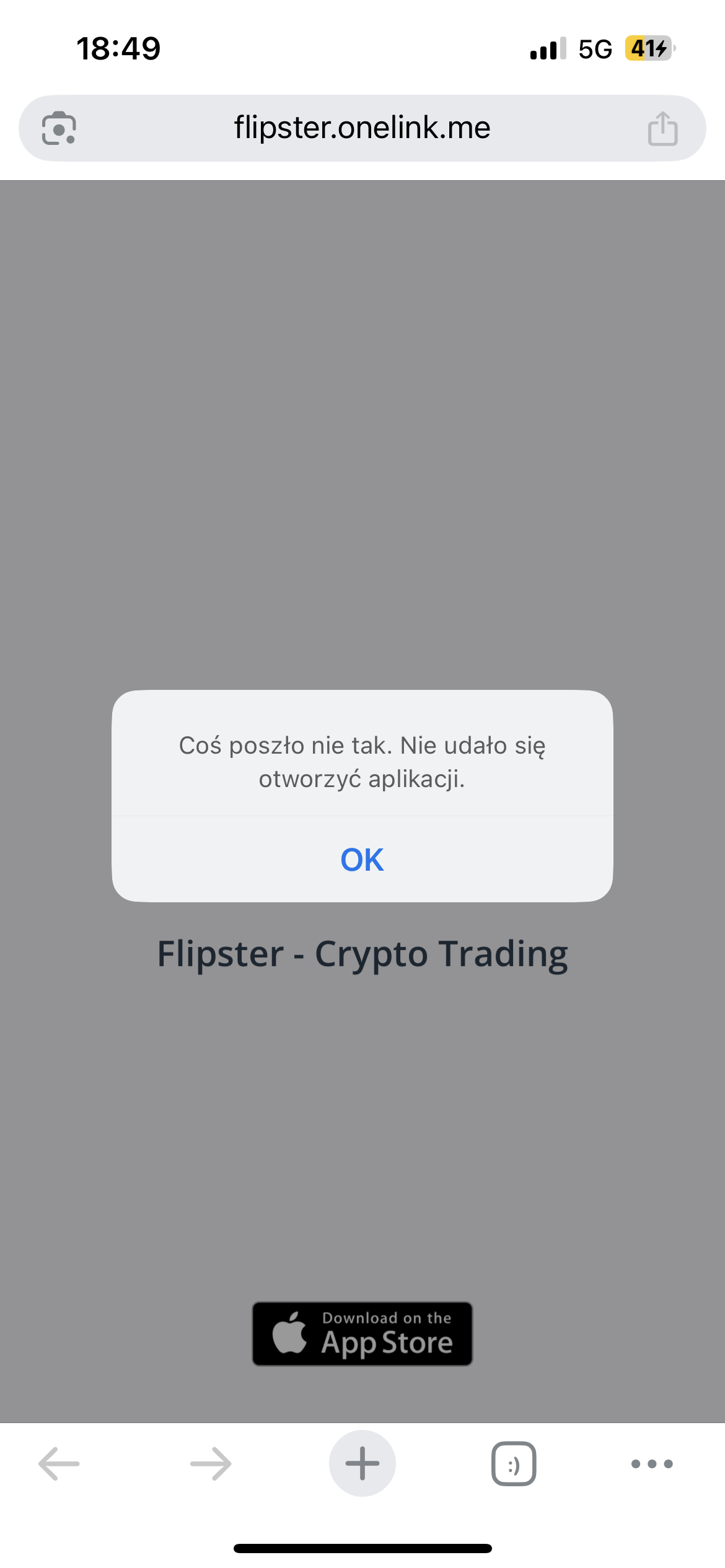Screen dimensions: 725x1568
Task: Go forward to the next page
Action: tap(211, 1464)
